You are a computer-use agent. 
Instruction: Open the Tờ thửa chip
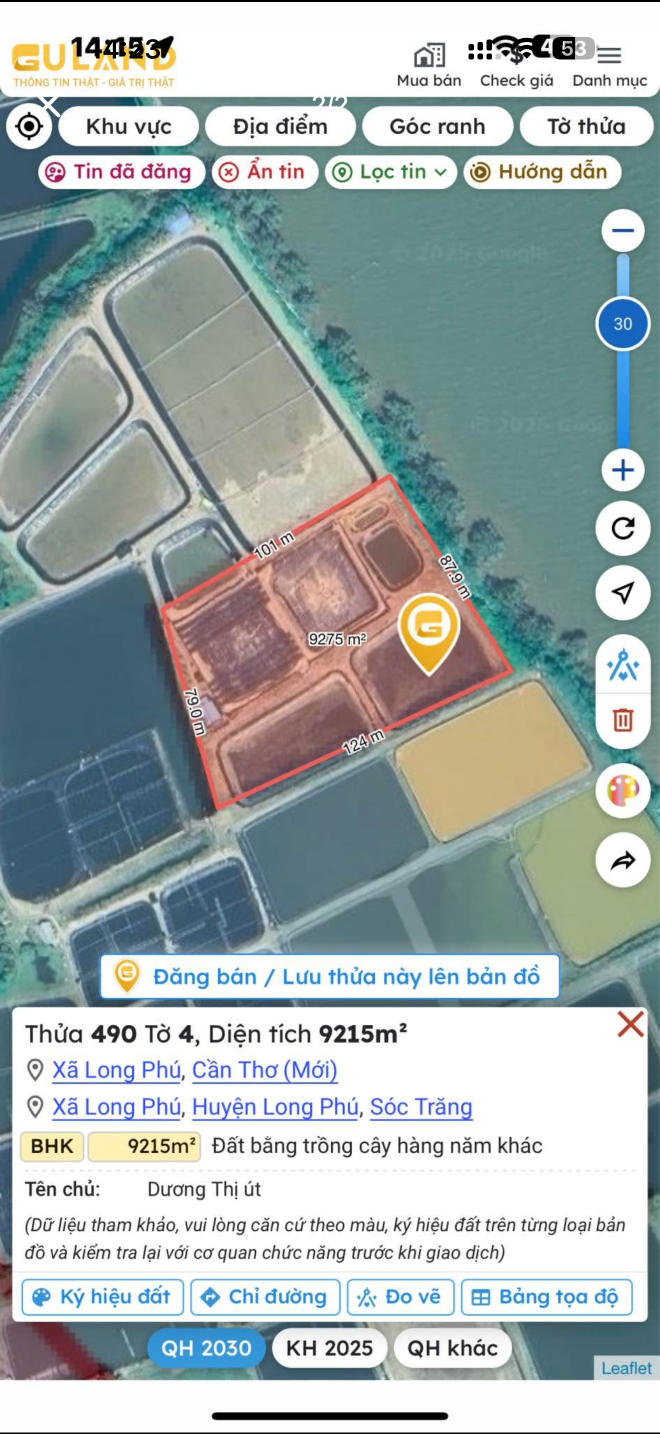pyautogui.click(x=586, y=126)
